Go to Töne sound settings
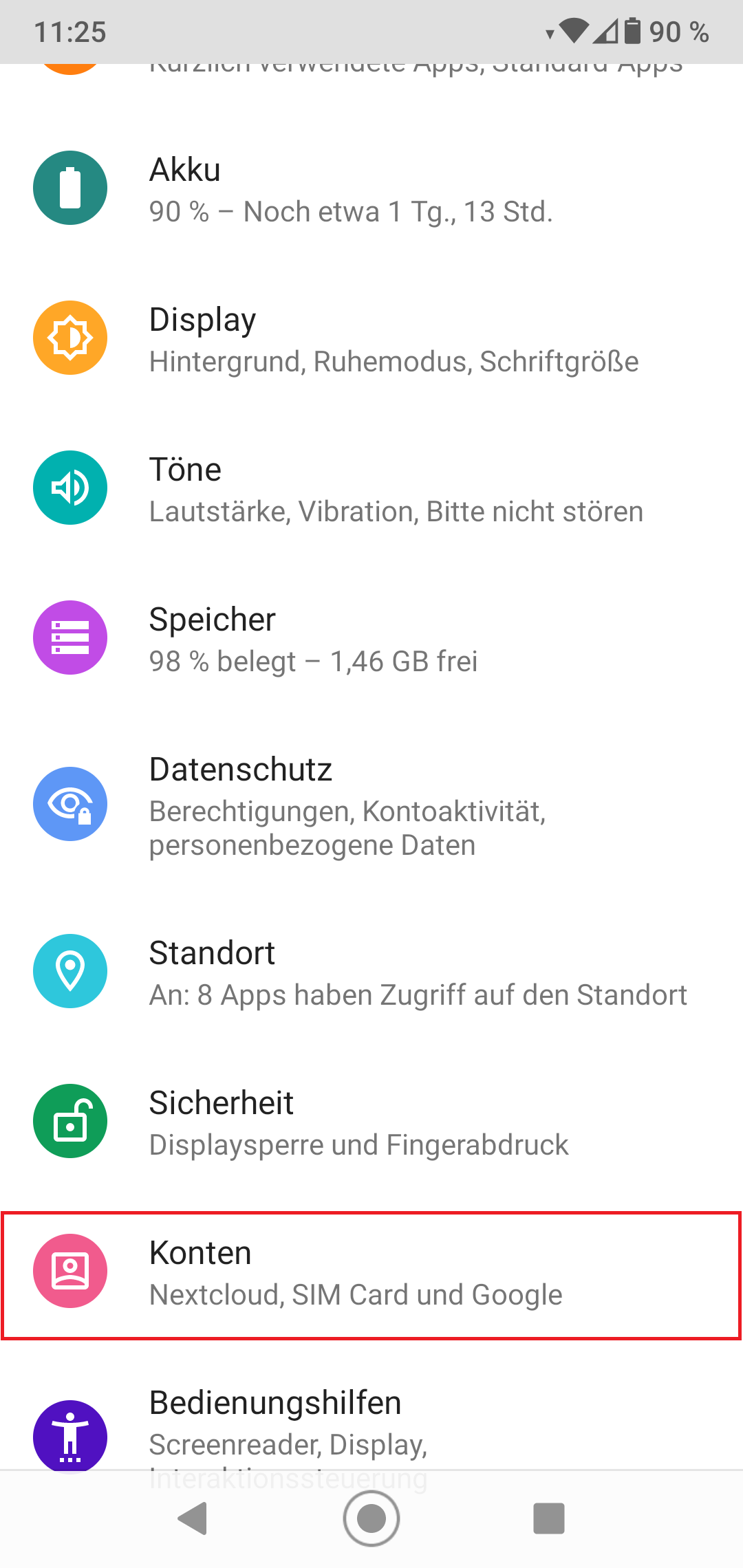Viewport: 743px width, 1568px height. tap(371, 489)
